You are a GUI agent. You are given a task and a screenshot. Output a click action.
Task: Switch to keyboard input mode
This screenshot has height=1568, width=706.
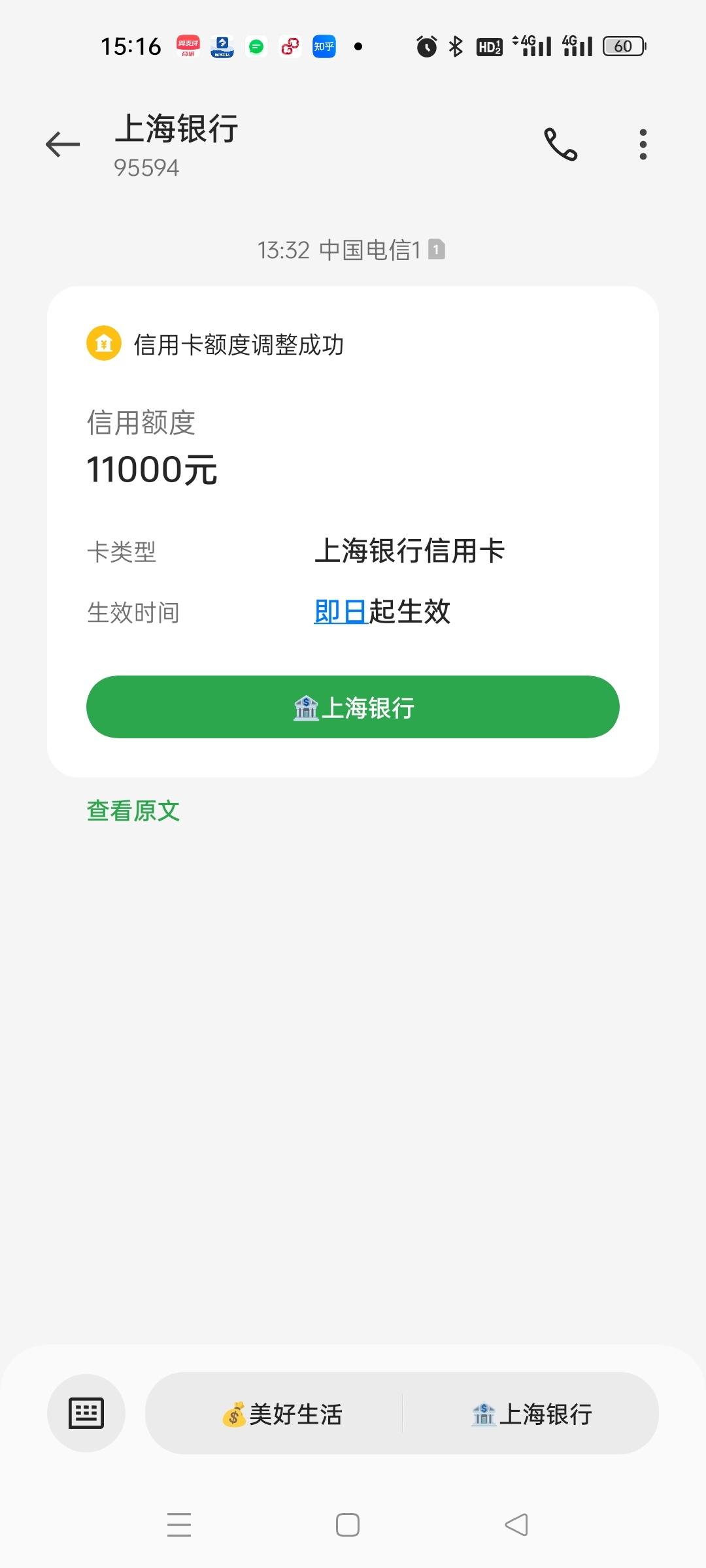point(86,1413)
